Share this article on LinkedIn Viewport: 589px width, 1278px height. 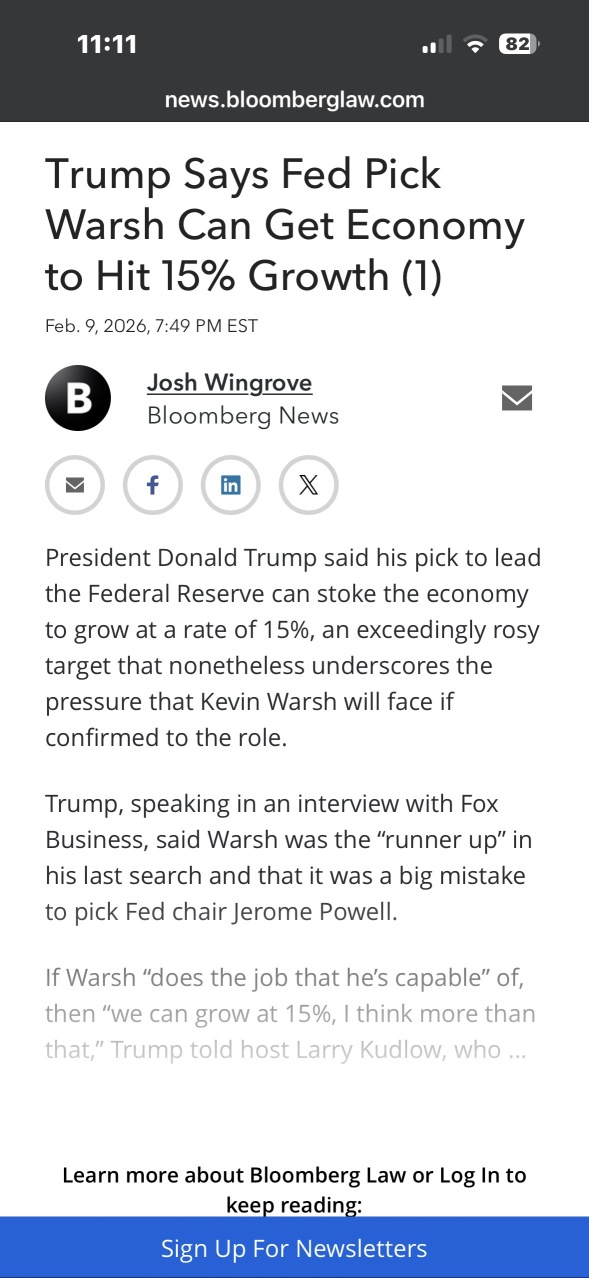231,486
